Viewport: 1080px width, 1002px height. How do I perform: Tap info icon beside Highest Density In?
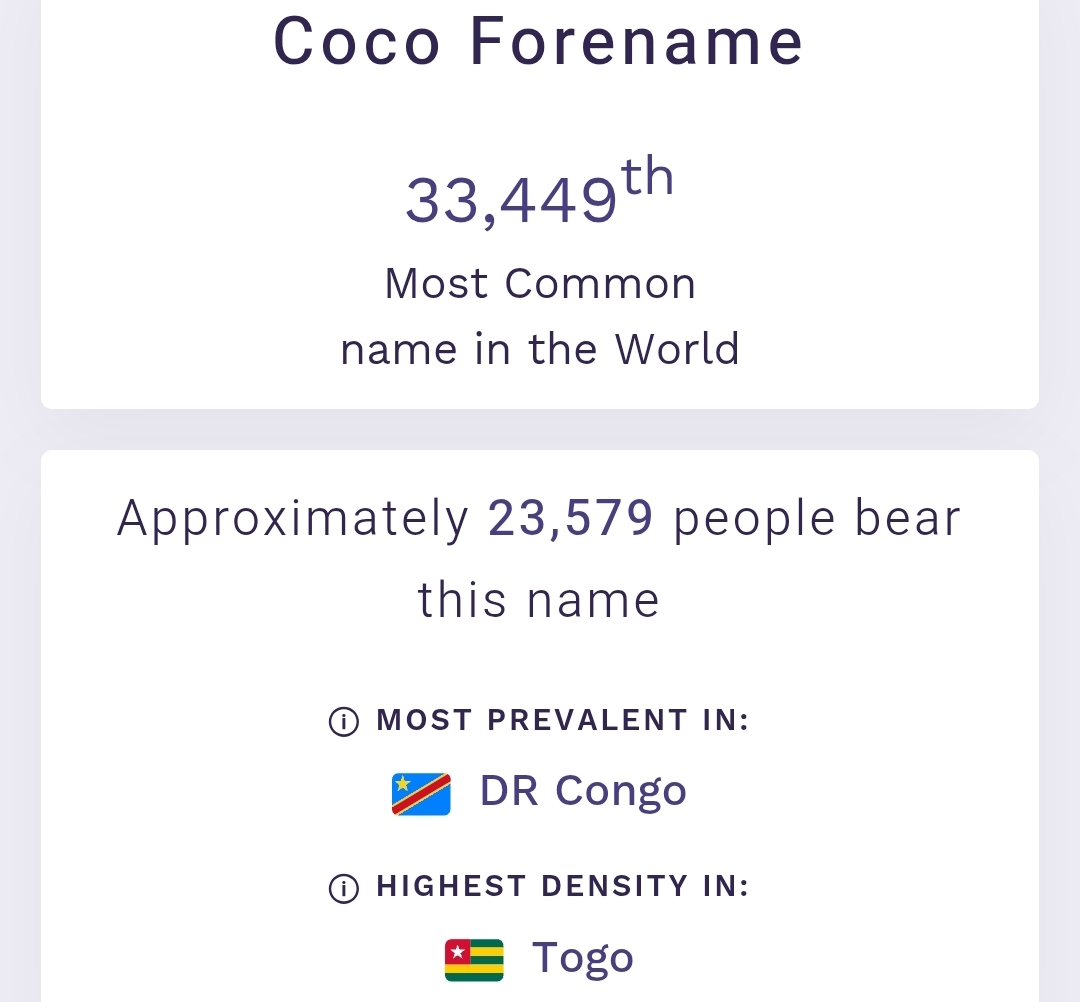click(x=343, y=887)
